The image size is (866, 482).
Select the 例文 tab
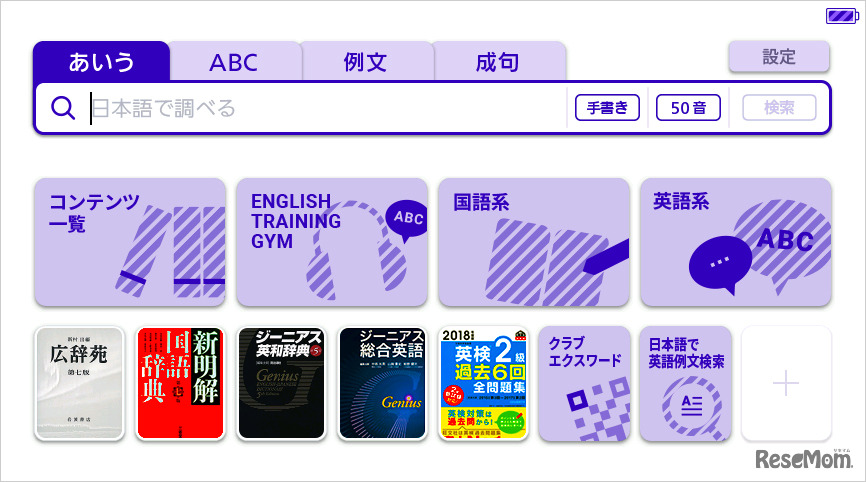(x=366, y=62)
